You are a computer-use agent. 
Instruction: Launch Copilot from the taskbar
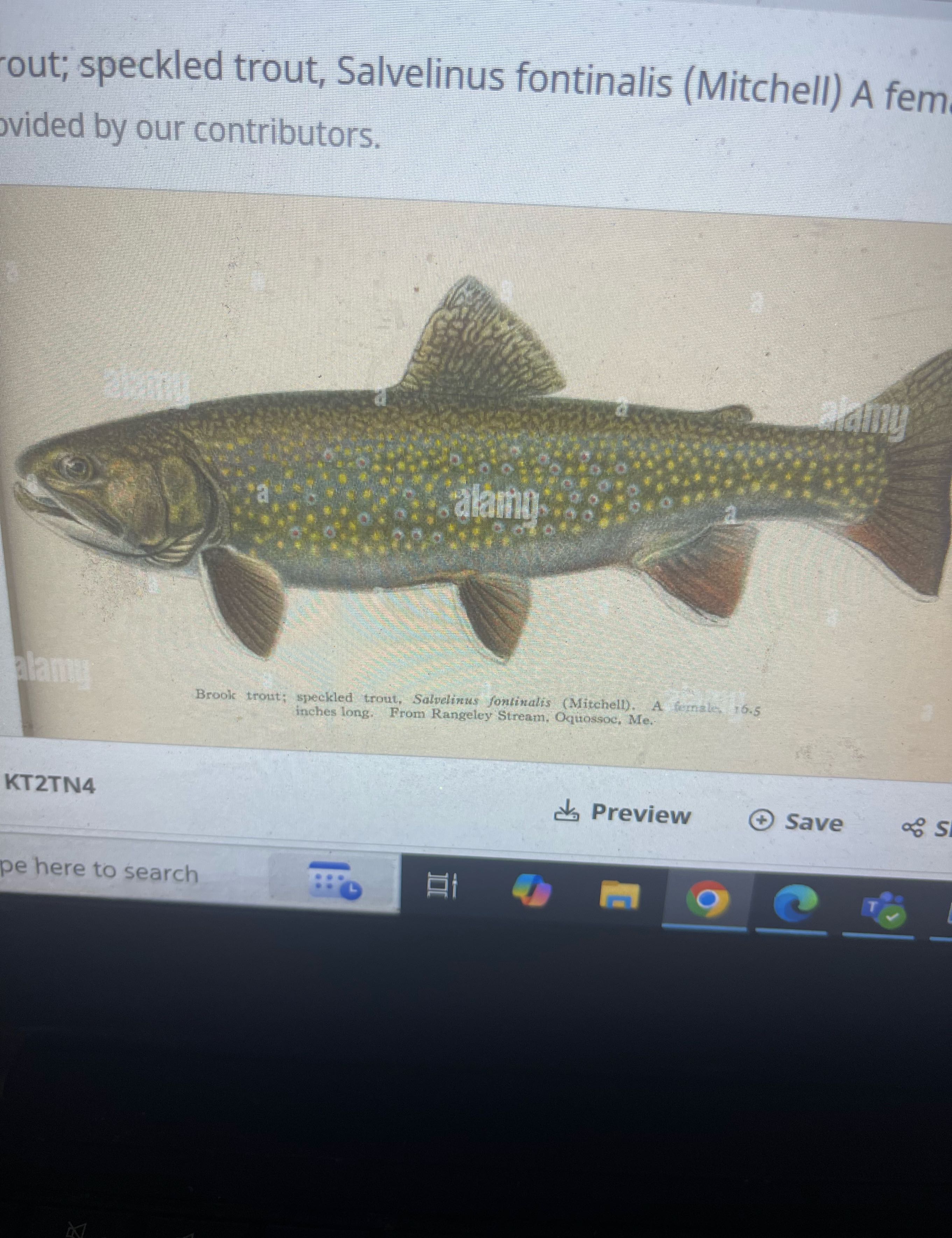pos(530,890)
